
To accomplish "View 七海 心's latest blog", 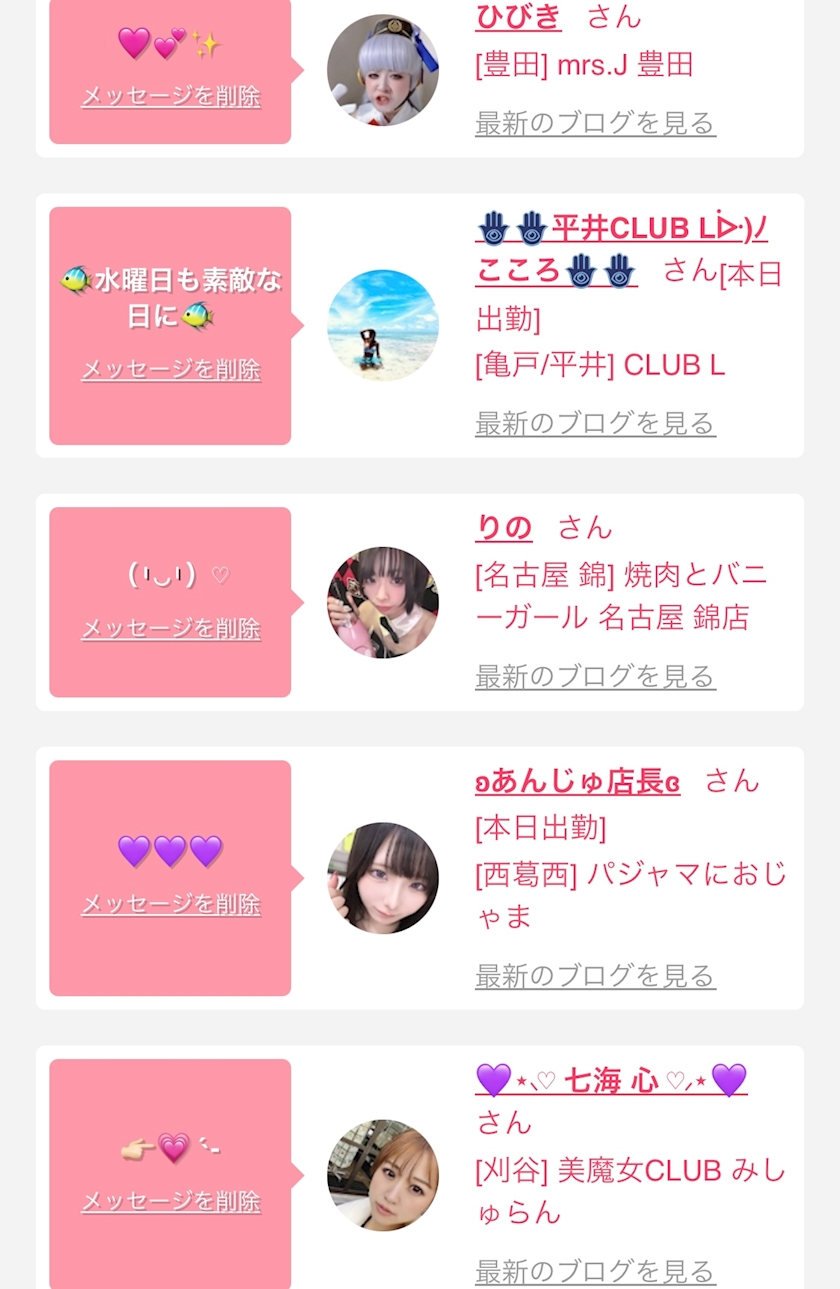I will [595, 1272].
